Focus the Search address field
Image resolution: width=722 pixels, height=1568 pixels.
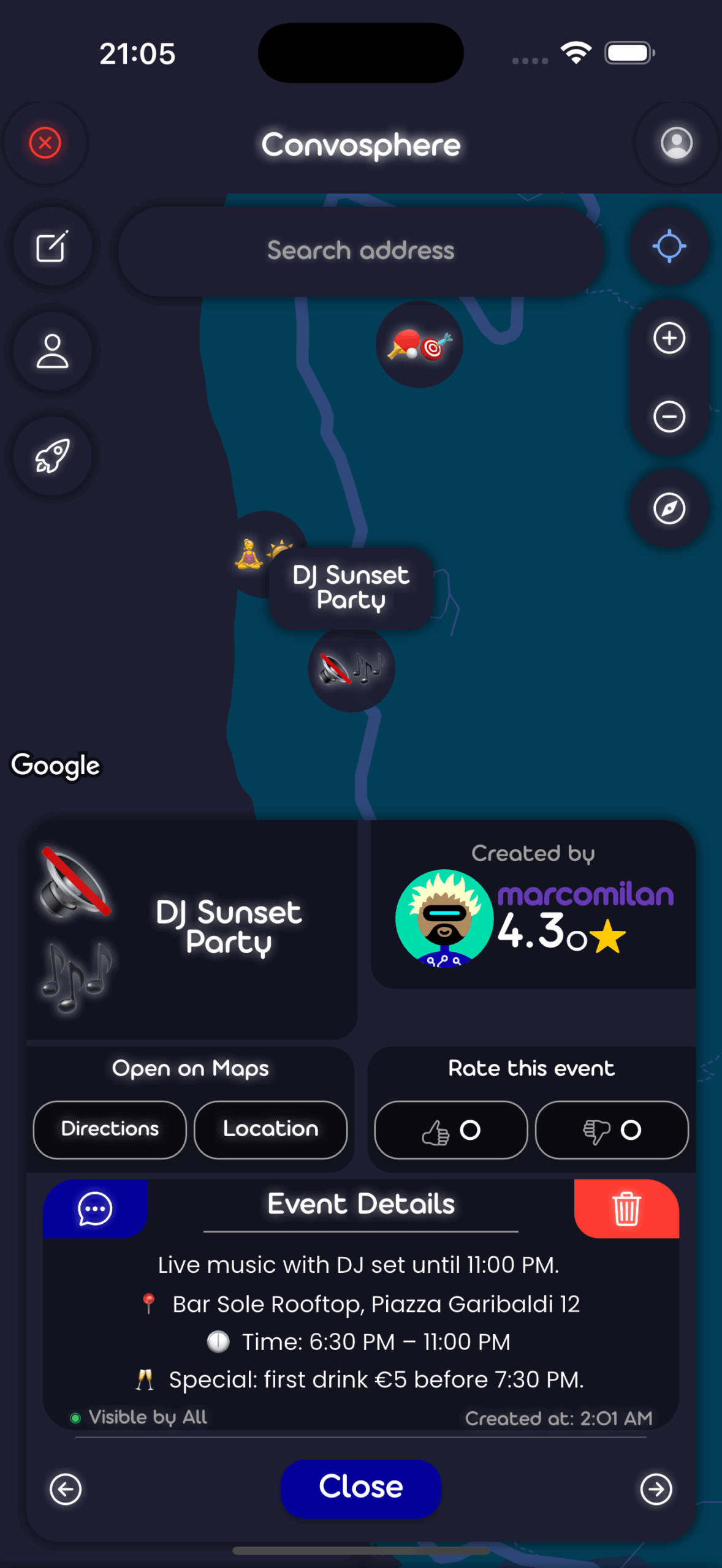pyautogui.click(x=360, y=251)
